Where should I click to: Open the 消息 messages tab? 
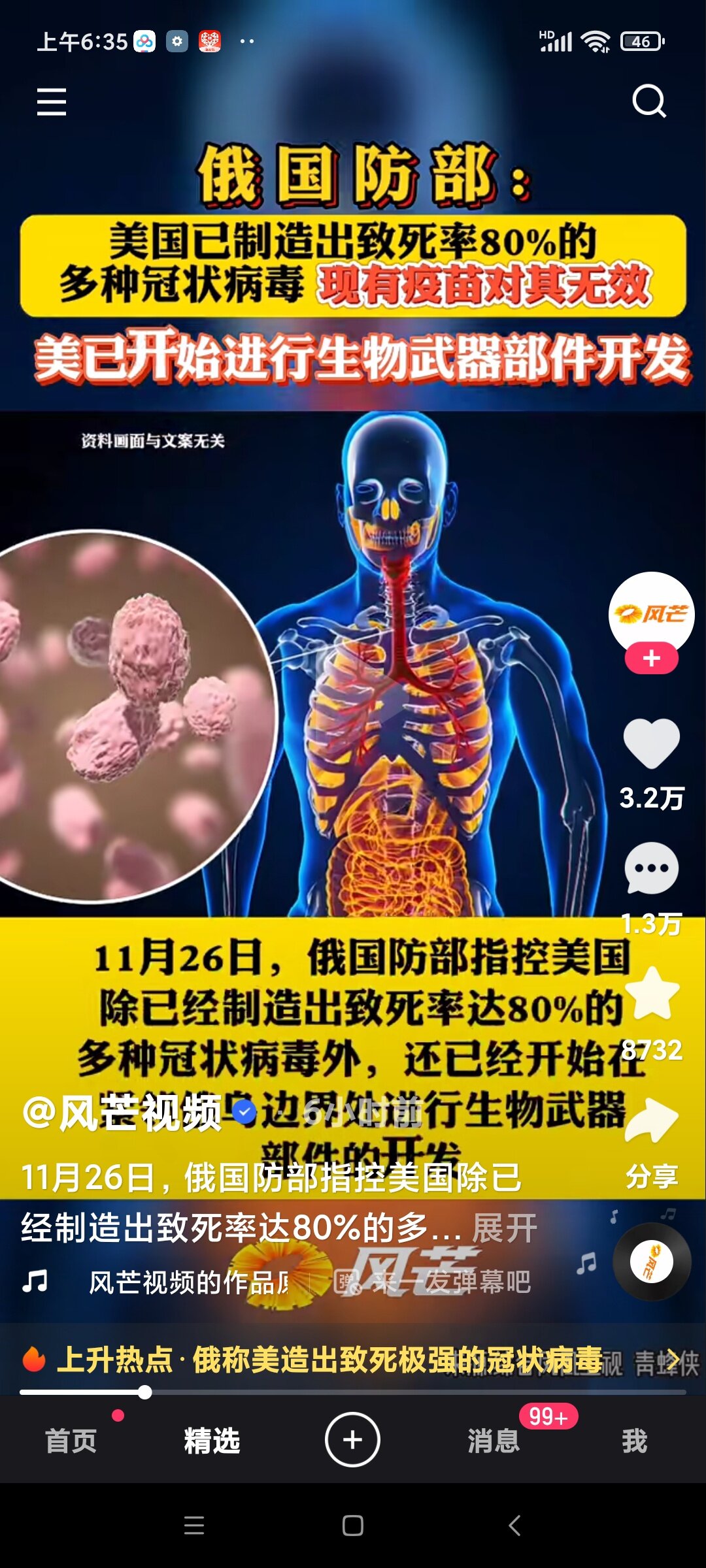pos(494,1441)
